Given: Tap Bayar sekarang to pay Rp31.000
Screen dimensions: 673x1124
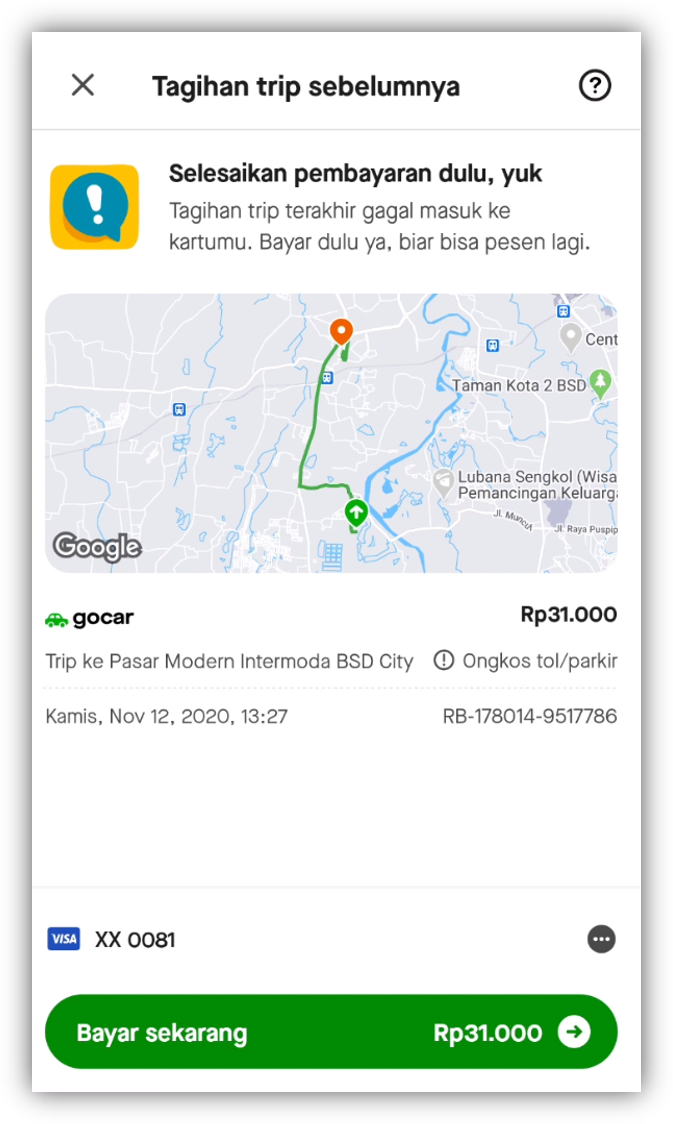Looking at the screenshot, I should point(331,1032).
